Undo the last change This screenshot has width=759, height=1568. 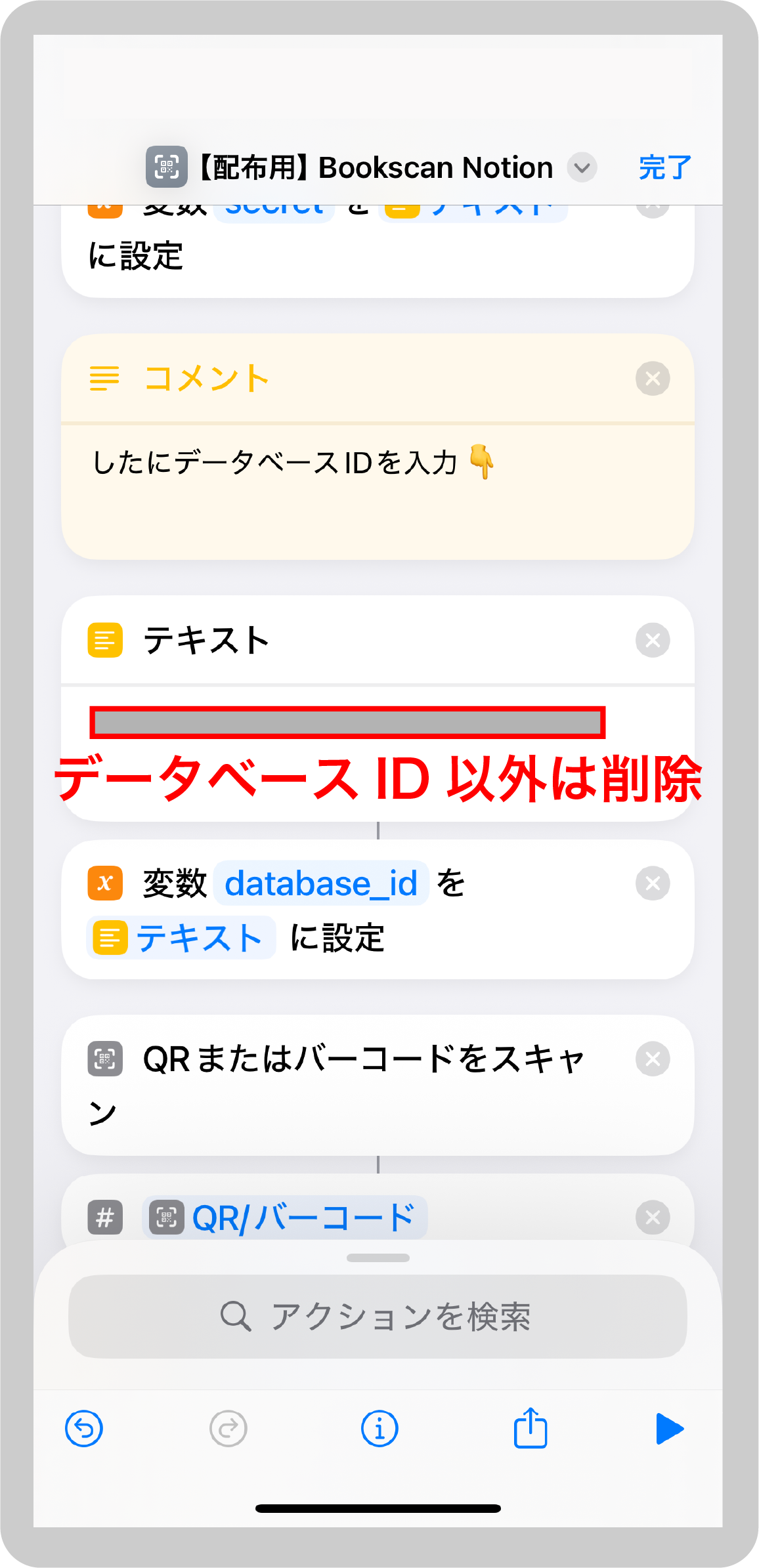(x=84, y=1428)
